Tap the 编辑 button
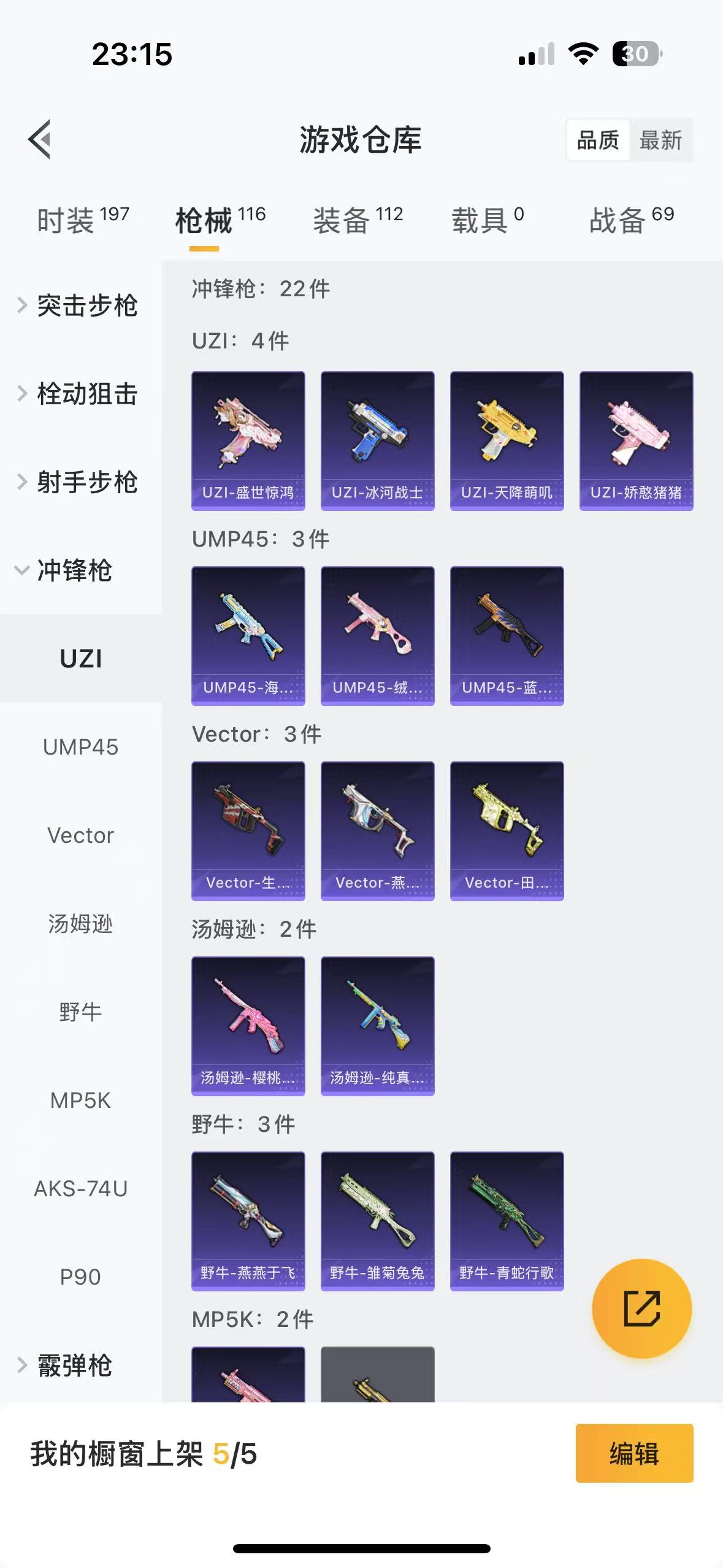Viewport: 723px width, 1568px height. (x=634, y=1453)
